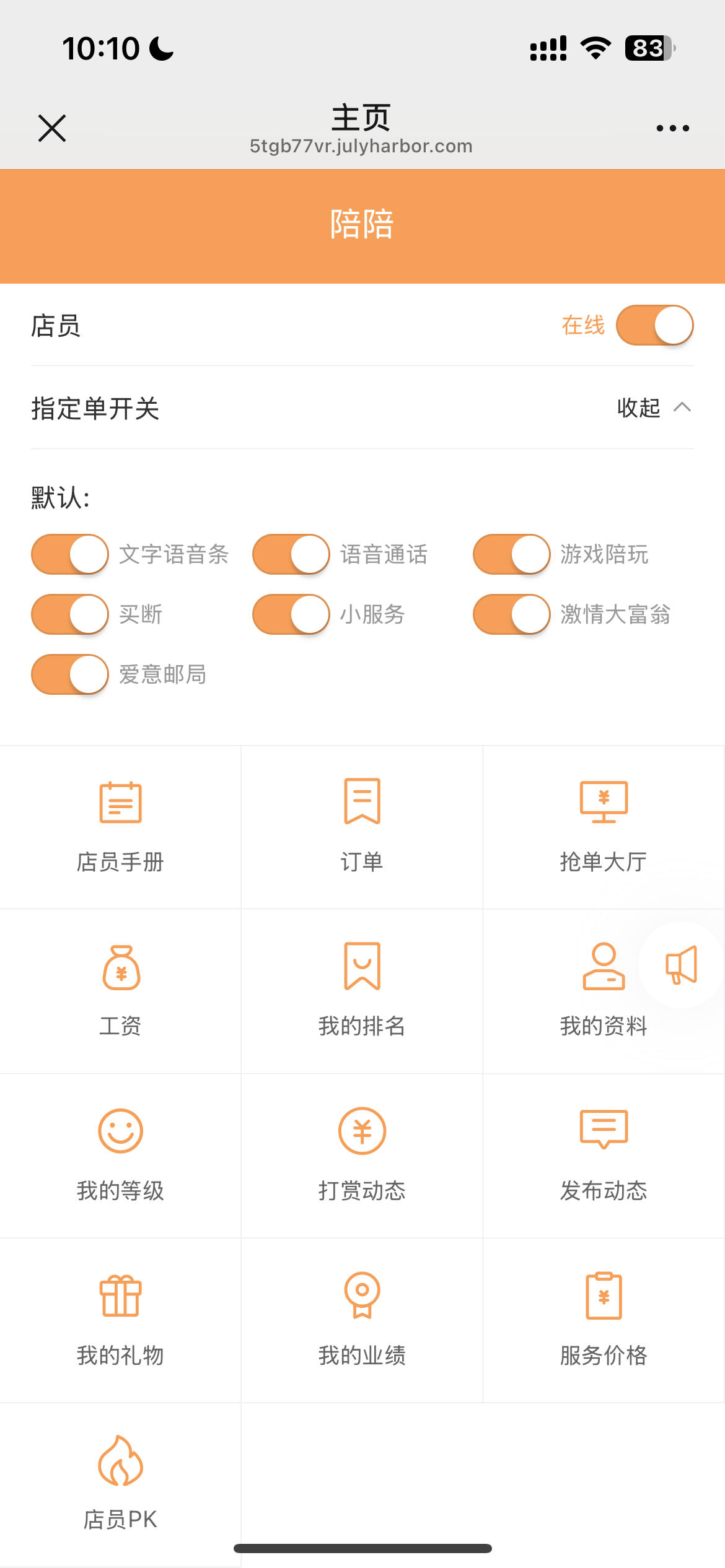The height and width of the screenshot is (1568, 725).
Task: Toggle 激情大富翁 off
Action: click(511, 614)
